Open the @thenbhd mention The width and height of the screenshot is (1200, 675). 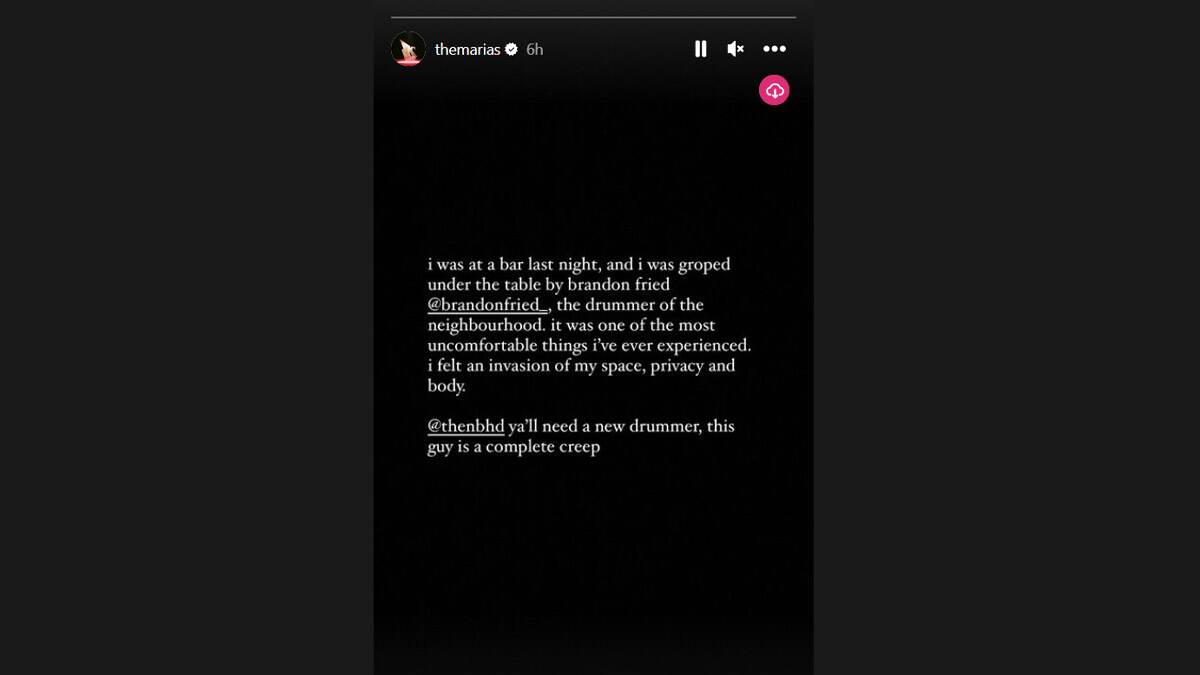tap(466, 426)
